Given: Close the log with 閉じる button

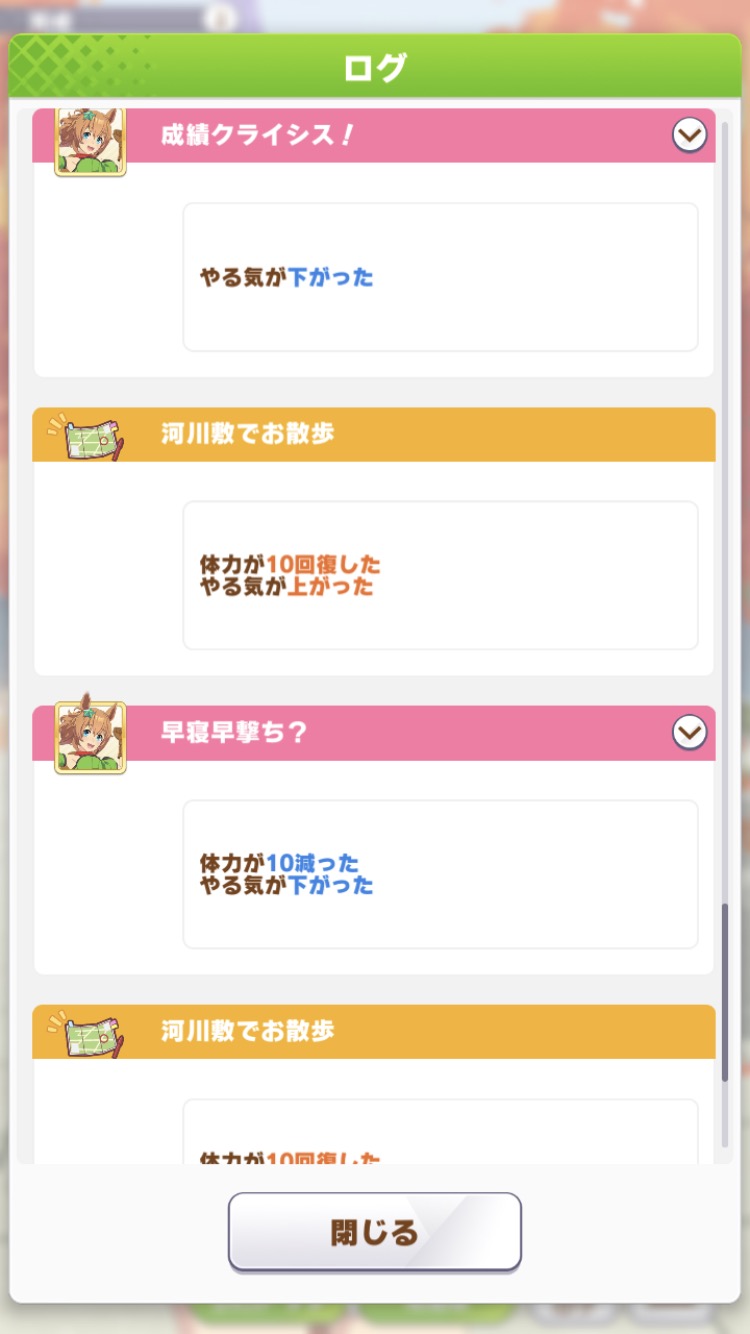Looking at the screenshot, I should (374, 1231).
